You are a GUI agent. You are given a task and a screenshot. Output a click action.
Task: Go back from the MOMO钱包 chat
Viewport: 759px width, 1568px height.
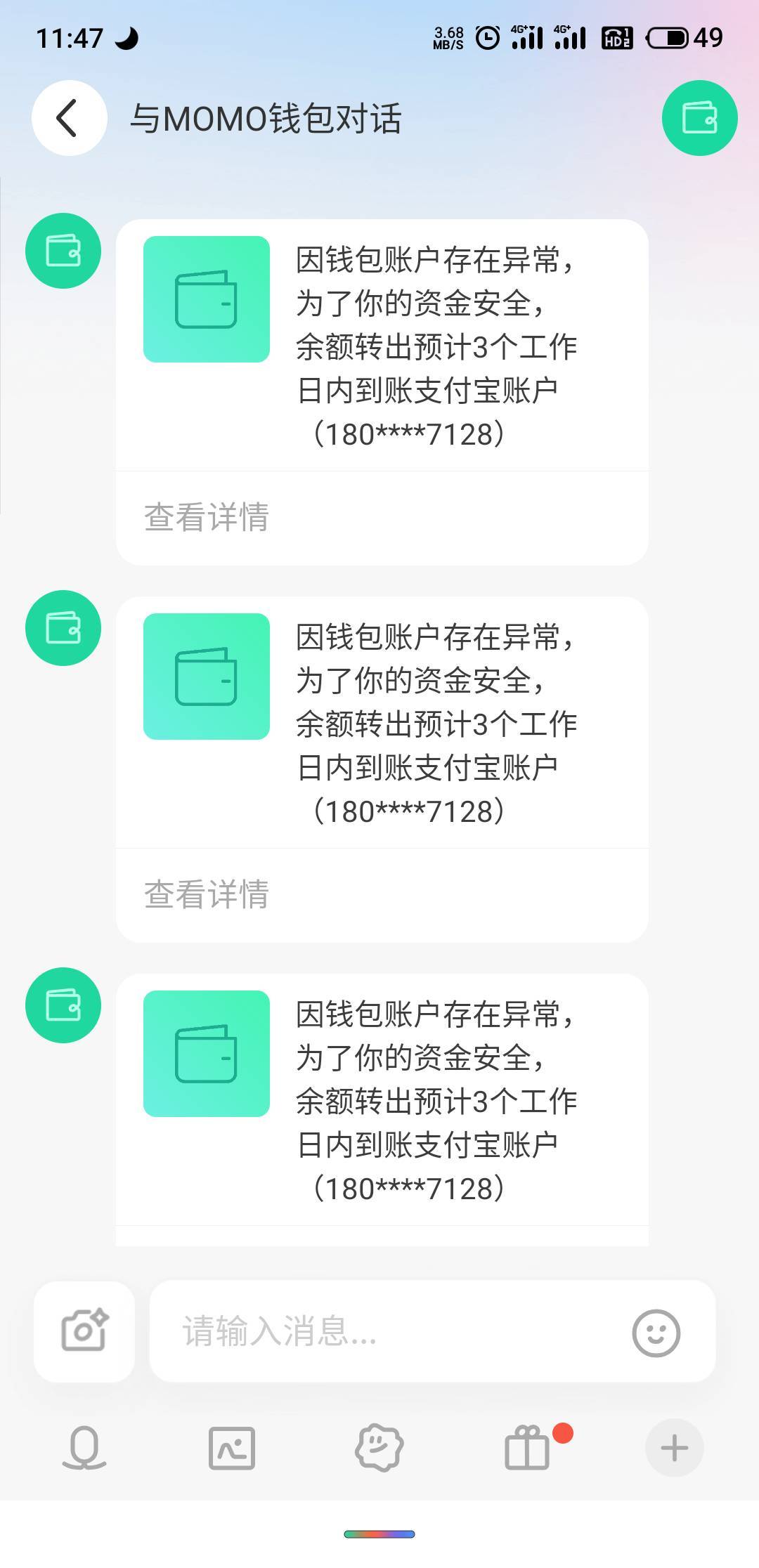pyautogui.click(x=69, y=118)
